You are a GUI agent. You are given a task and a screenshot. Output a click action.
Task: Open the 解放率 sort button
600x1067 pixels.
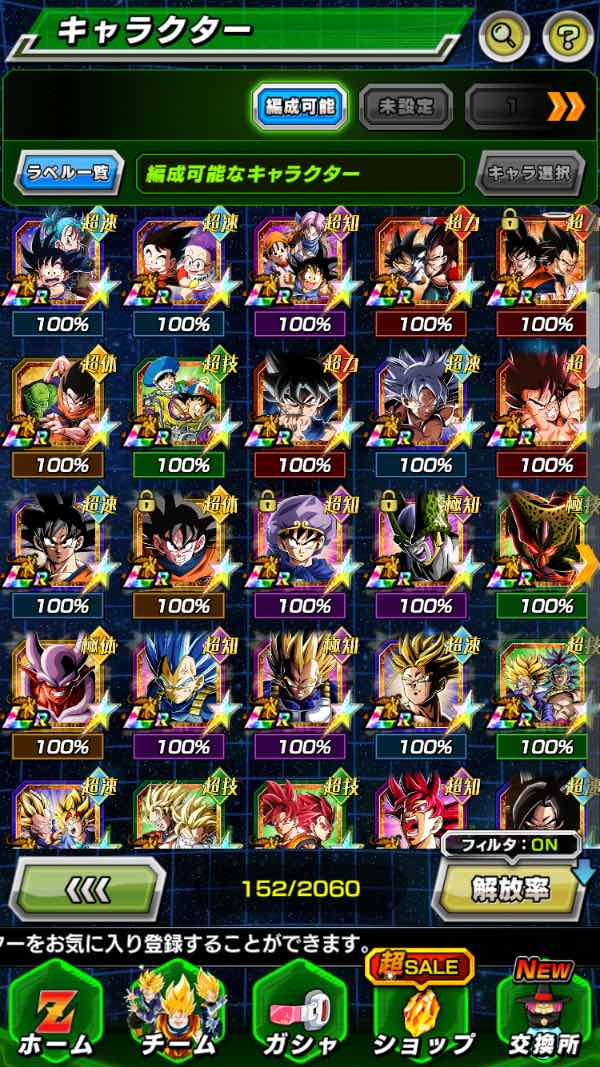click(510, 886)
